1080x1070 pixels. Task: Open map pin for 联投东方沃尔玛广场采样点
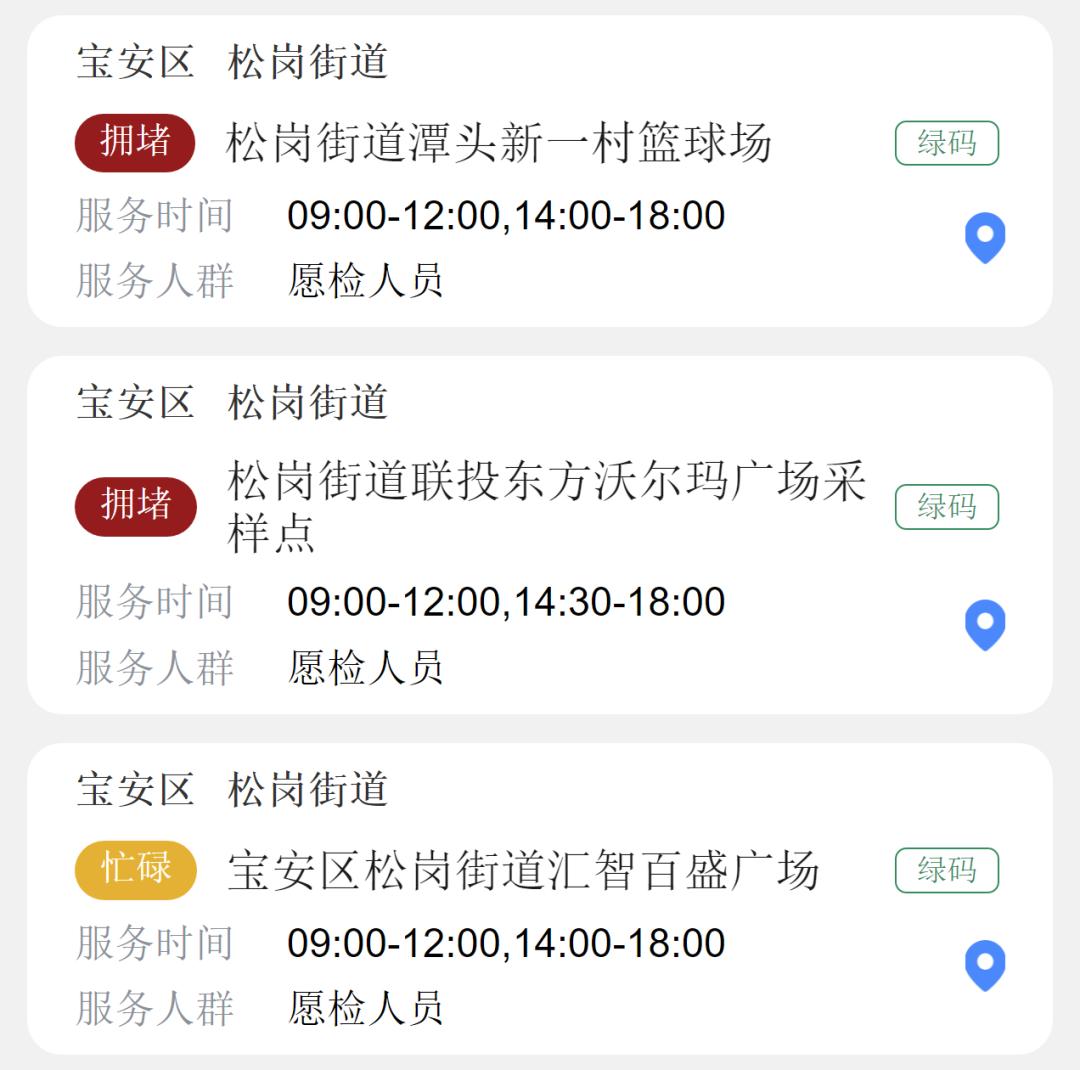point(984,624)
